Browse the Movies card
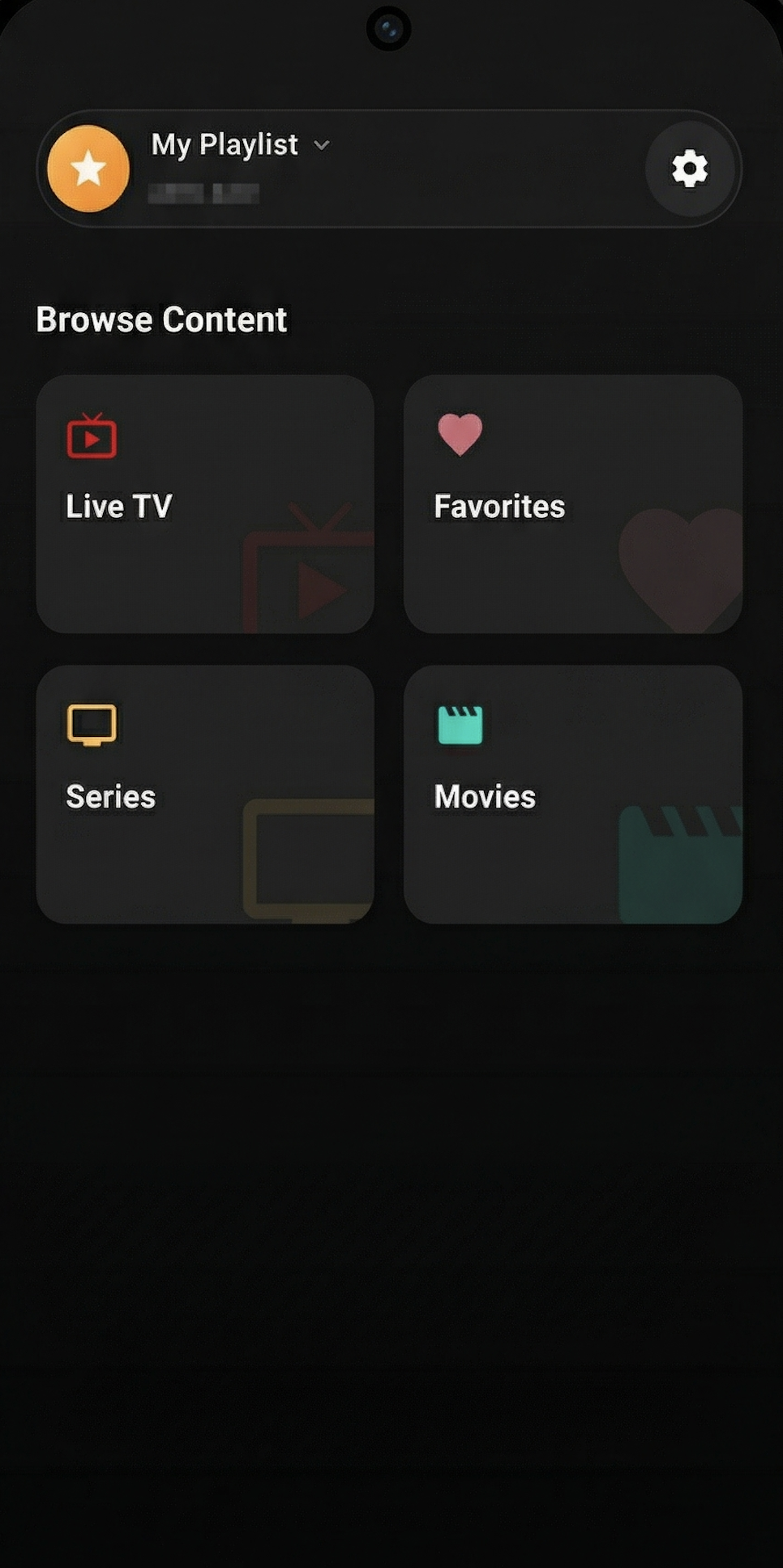Screen dimensions: 783x1568 (572, 794)
